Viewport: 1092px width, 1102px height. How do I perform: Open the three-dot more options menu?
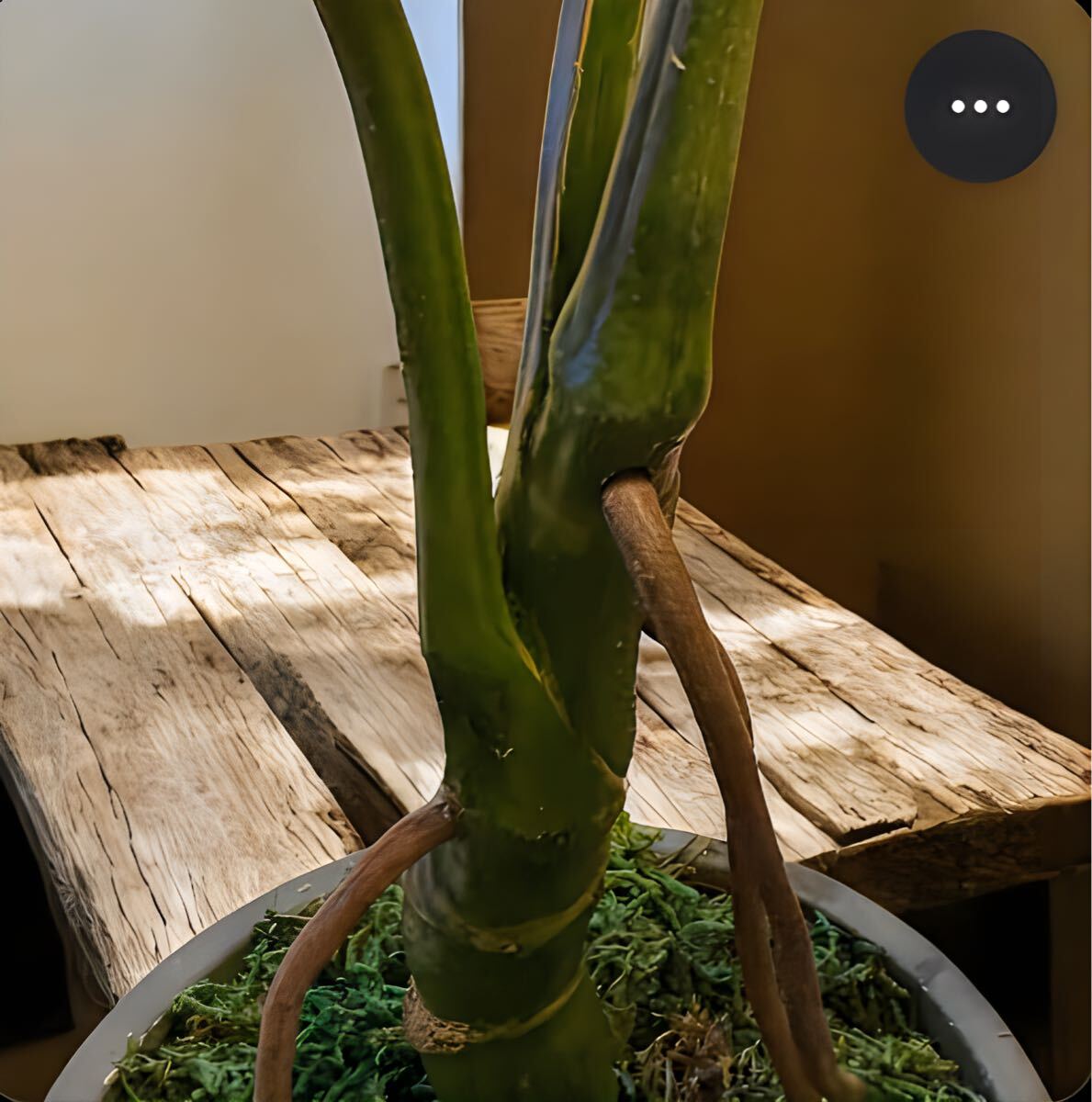click(x=980, y=107)
